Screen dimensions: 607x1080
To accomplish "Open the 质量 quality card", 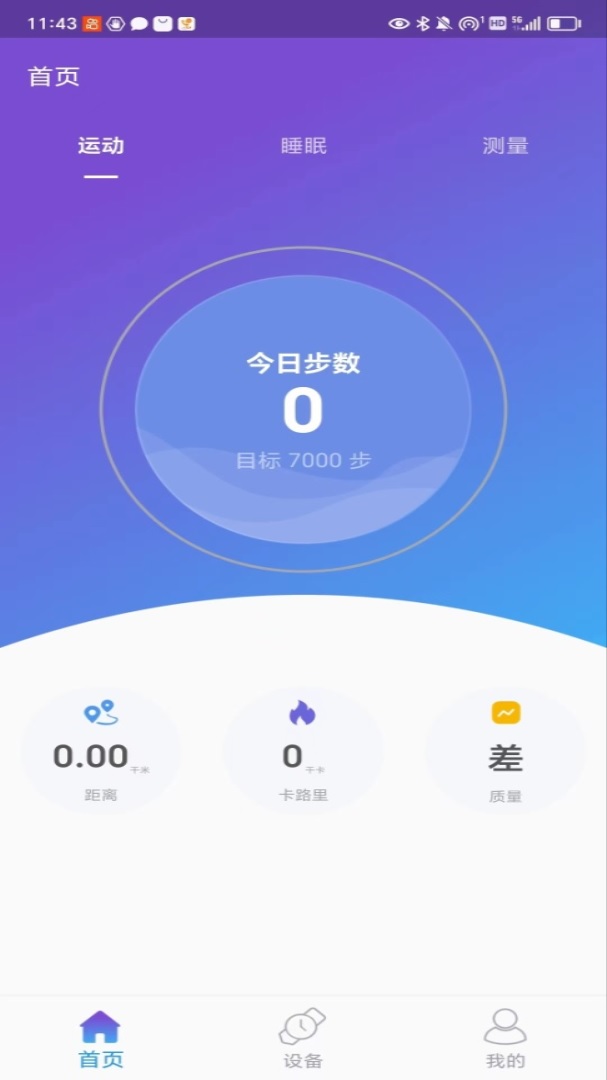I will [505, 751].
